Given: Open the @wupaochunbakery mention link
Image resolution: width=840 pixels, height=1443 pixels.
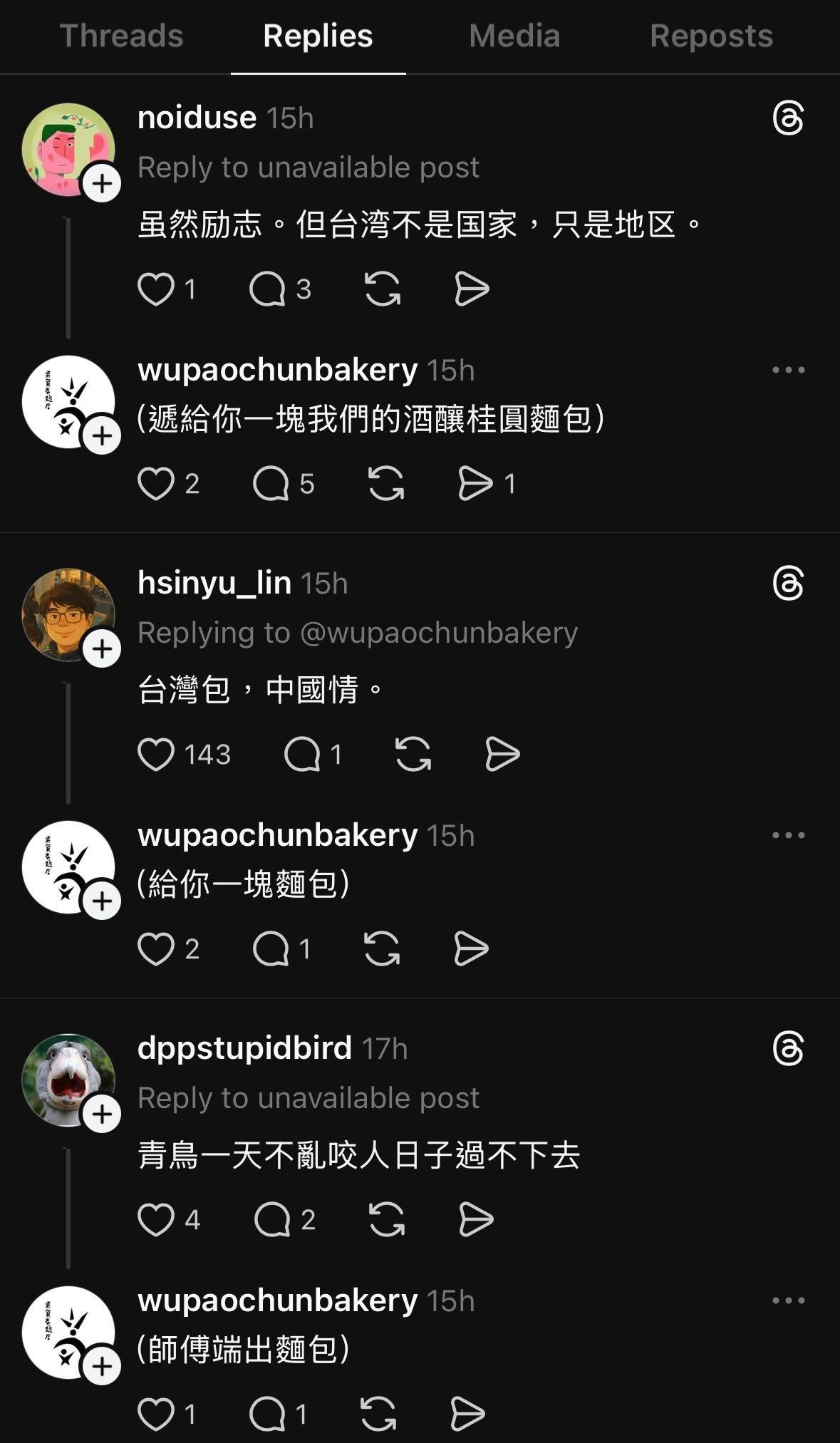Looking at the screenshot, I should (438, 633).
